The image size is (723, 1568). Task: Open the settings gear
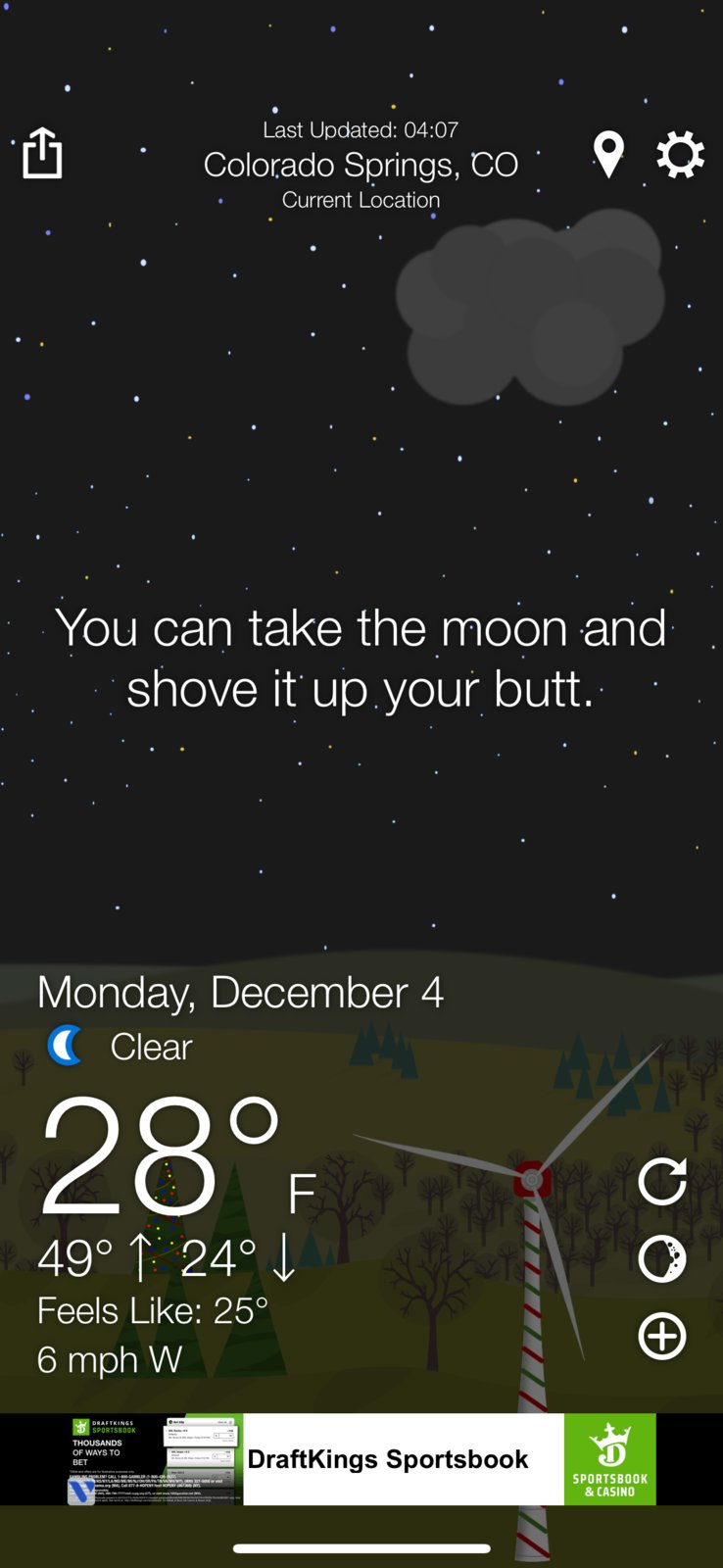click(x=680, y=155)
